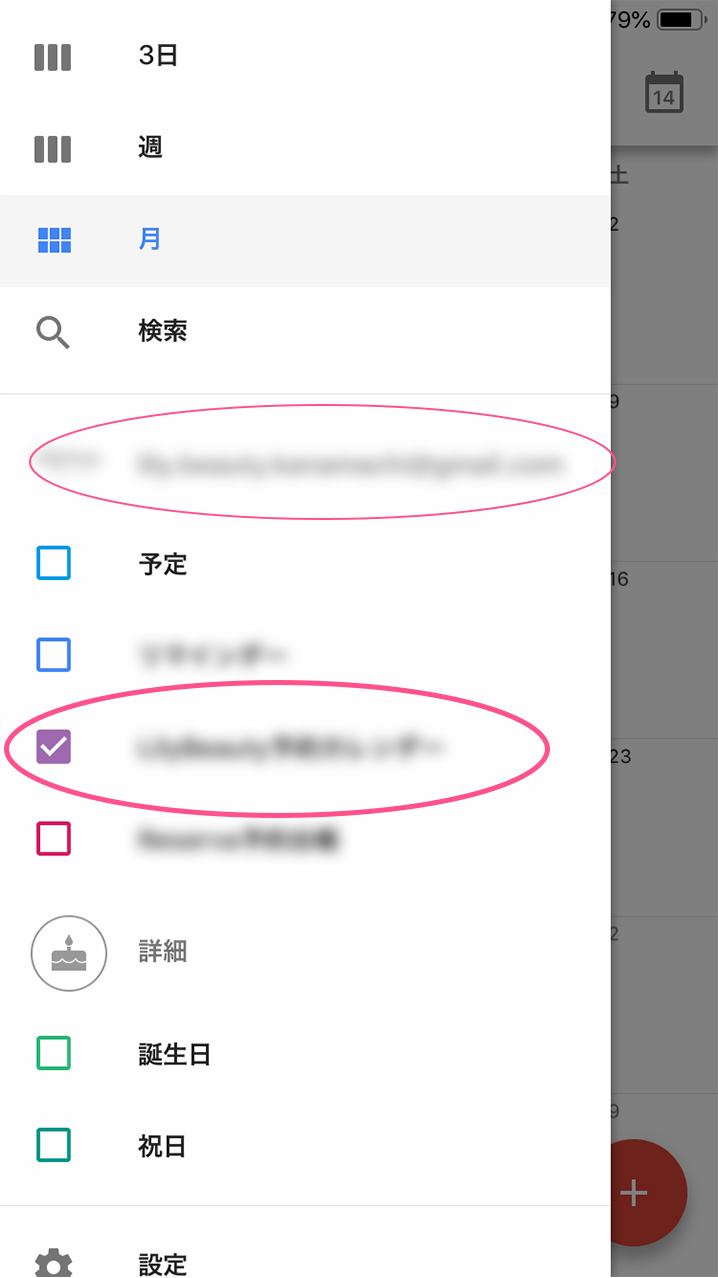Image resolution: width=718 pixels, height=1278 pixels.
Task: Check the 予定 checkbox
Action: tap(54, 563)
